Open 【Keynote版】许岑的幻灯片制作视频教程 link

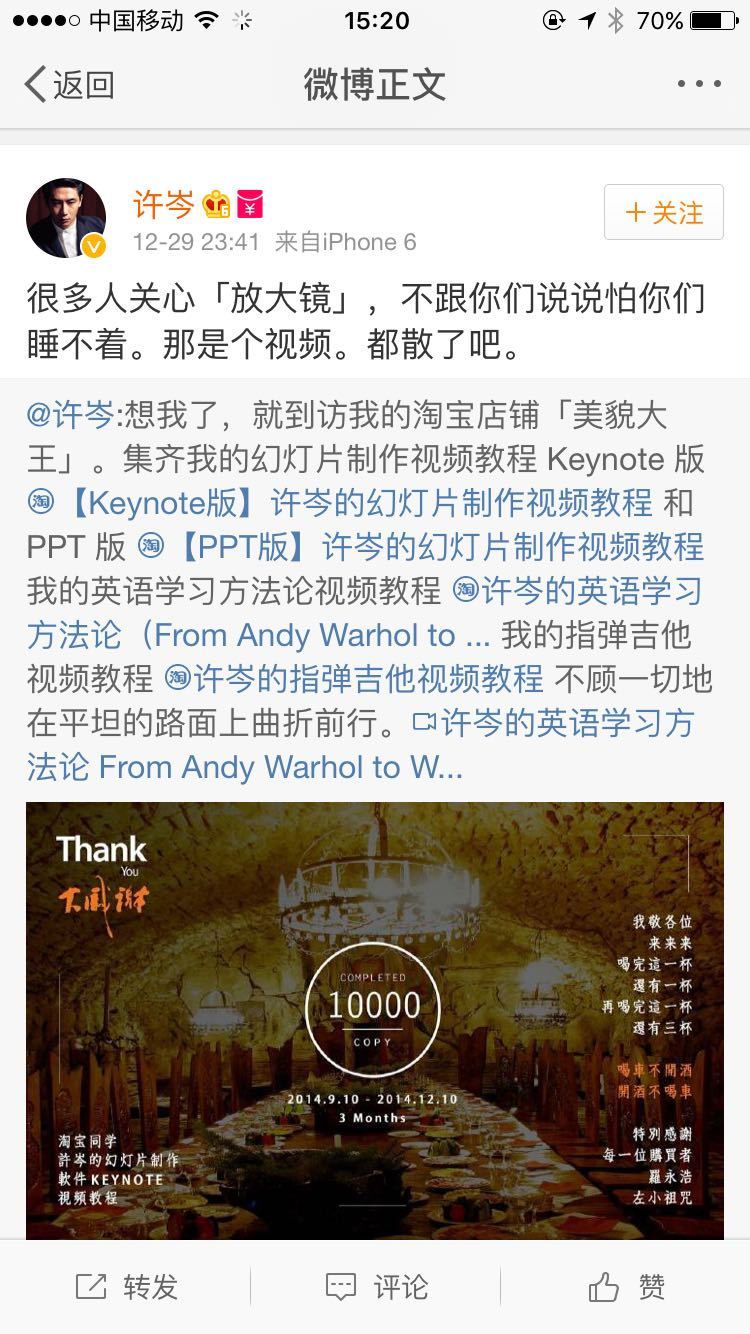coord(350,503)
